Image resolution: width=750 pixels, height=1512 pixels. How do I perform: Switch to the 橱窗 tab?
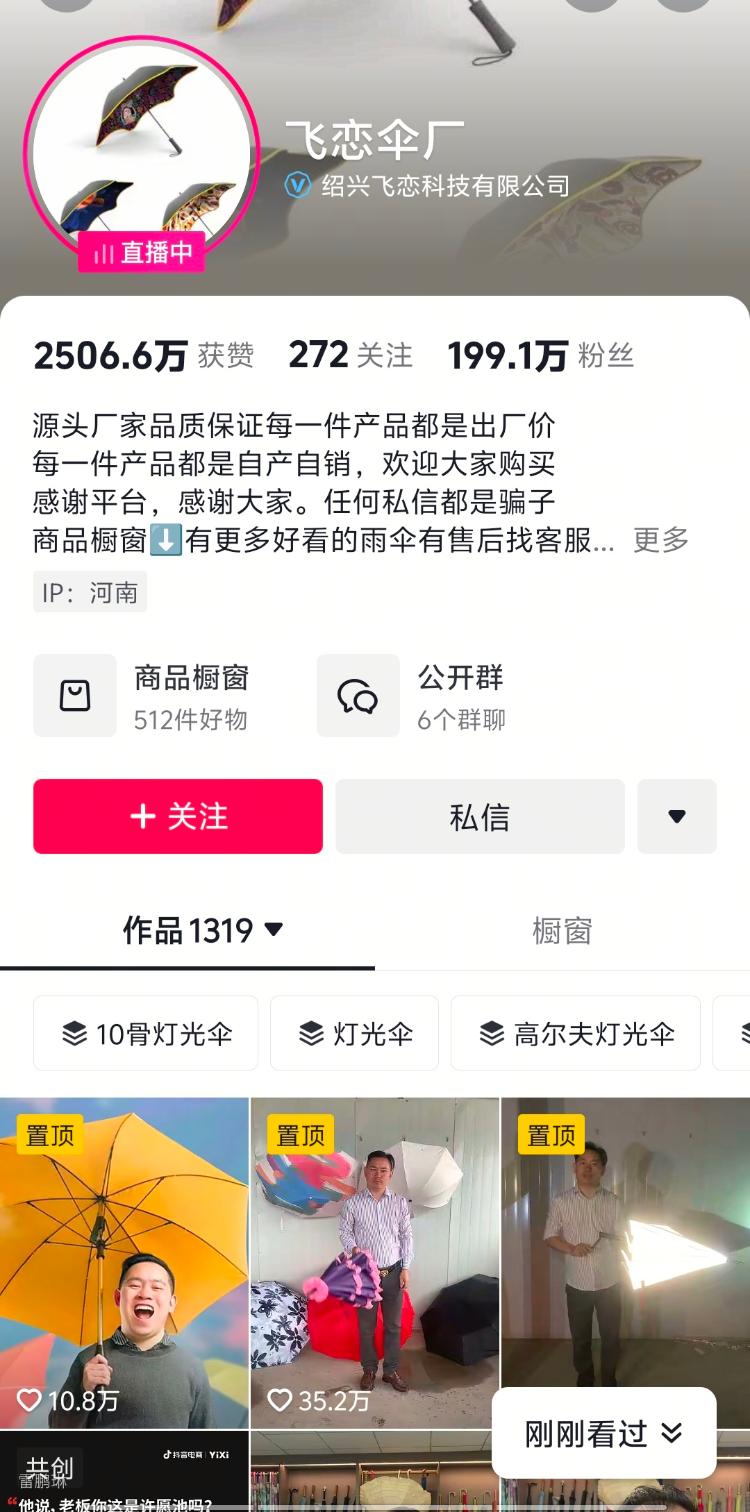click(x=561, y=931)
